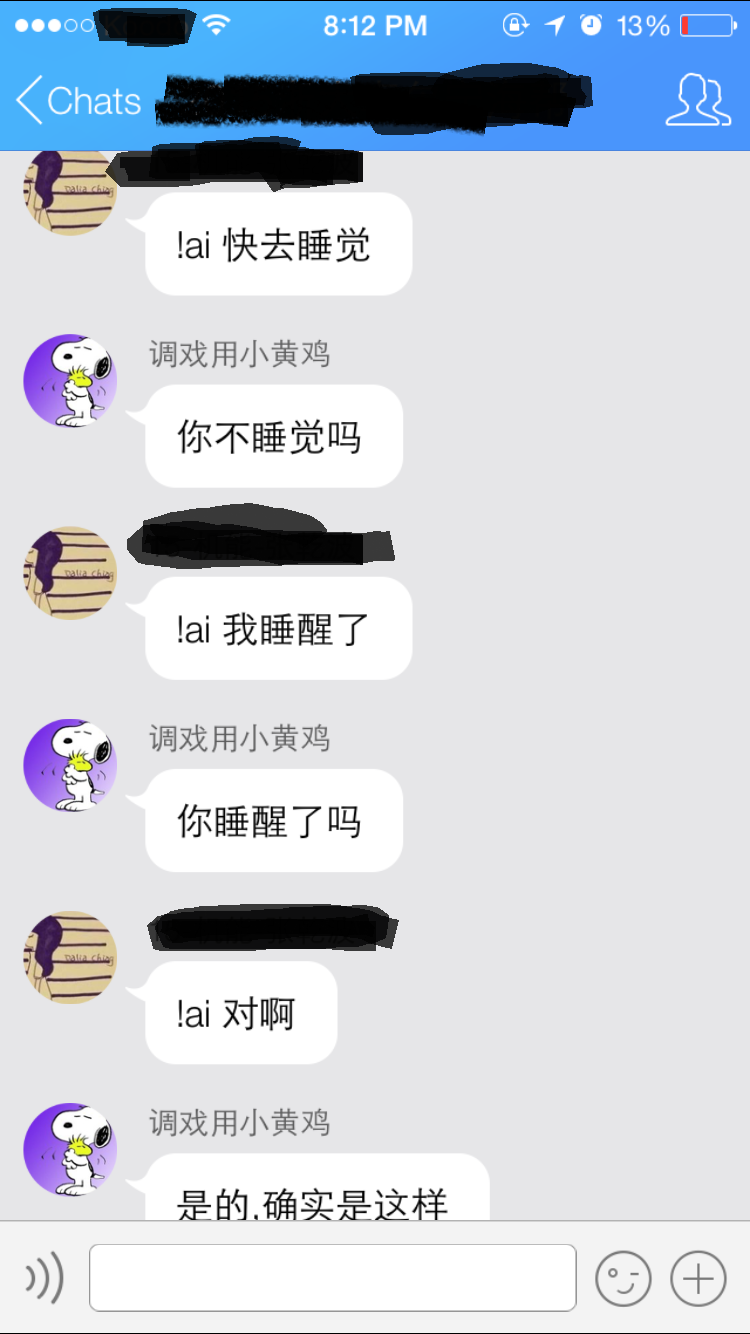
Task: Open group members info icon
Action: point(698,100)
